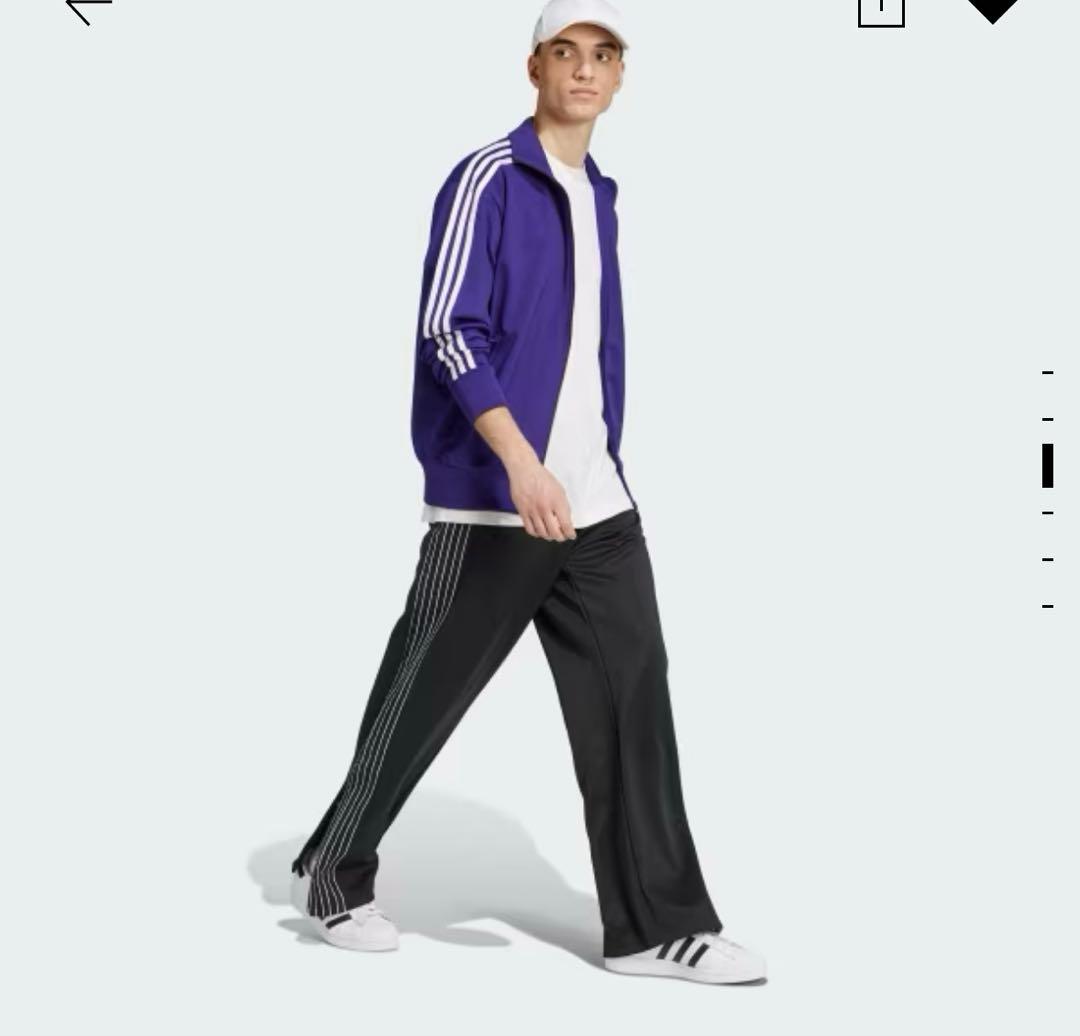Share this product
This screenshot has width=1080, height=1036.
pos(881,10)
